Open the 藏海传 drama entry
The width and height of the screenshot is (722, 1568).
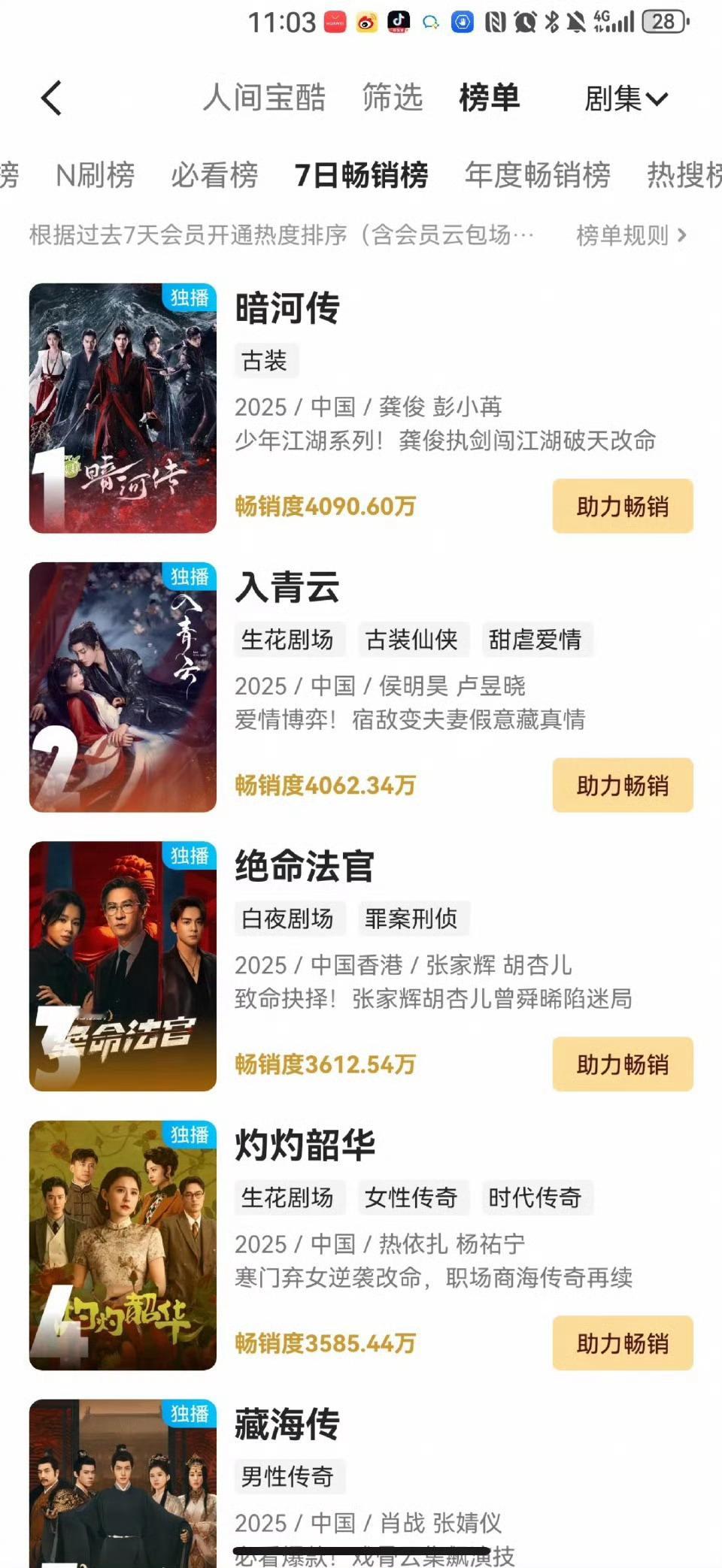(287, 1424)
